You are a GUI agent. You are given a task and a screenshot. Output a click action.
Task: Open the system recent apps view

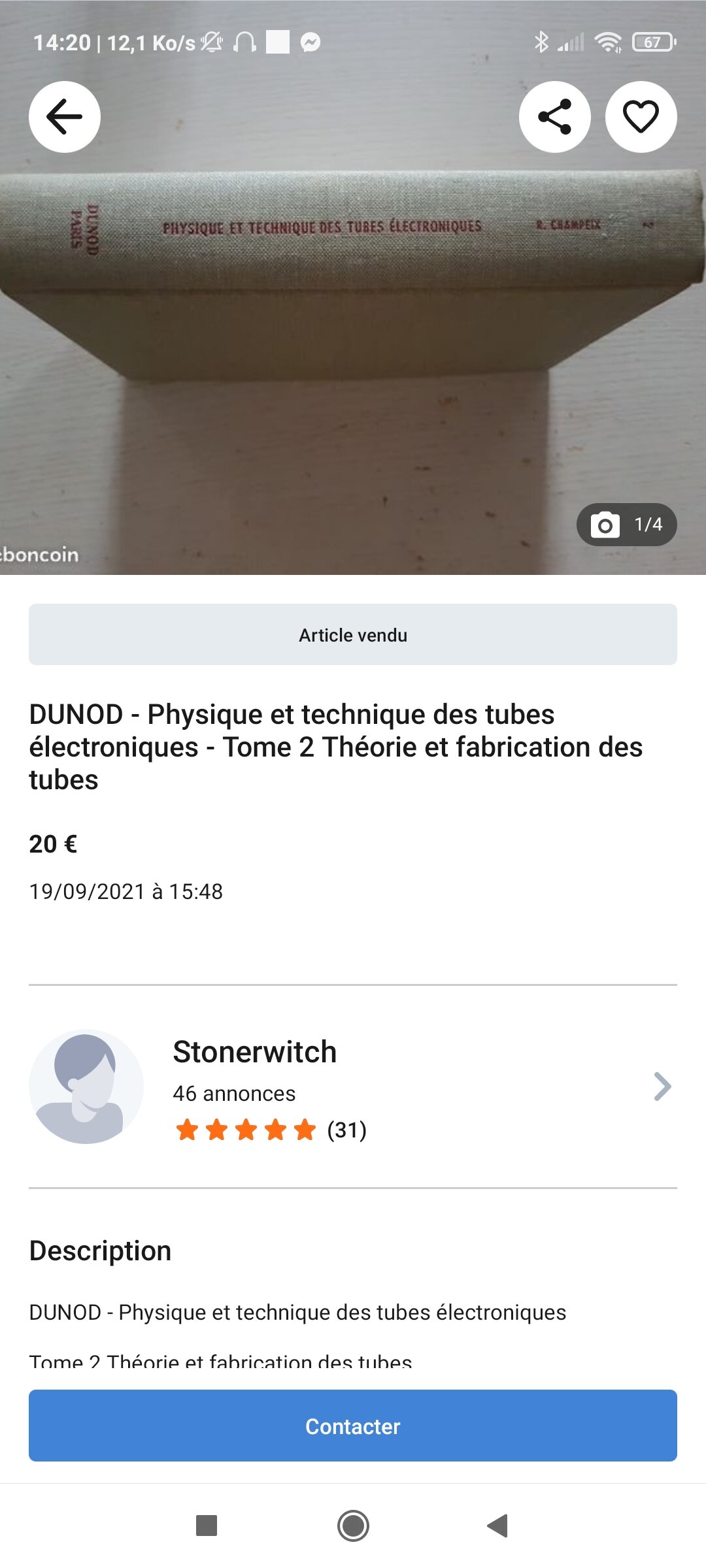tap(207, 1526)
